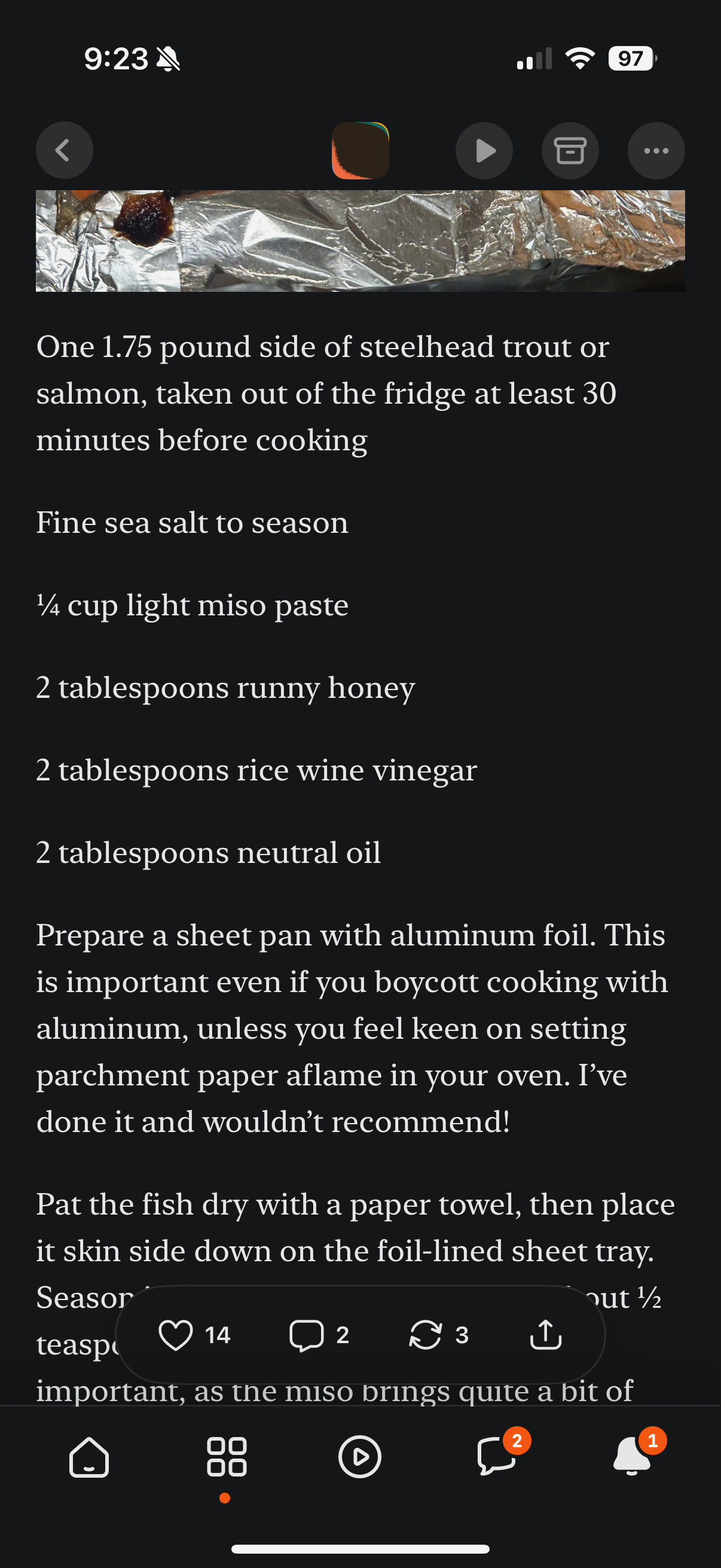Viewport: 721px width, 1568px height.
Task: Share this recipe post
Action: 546,1335
